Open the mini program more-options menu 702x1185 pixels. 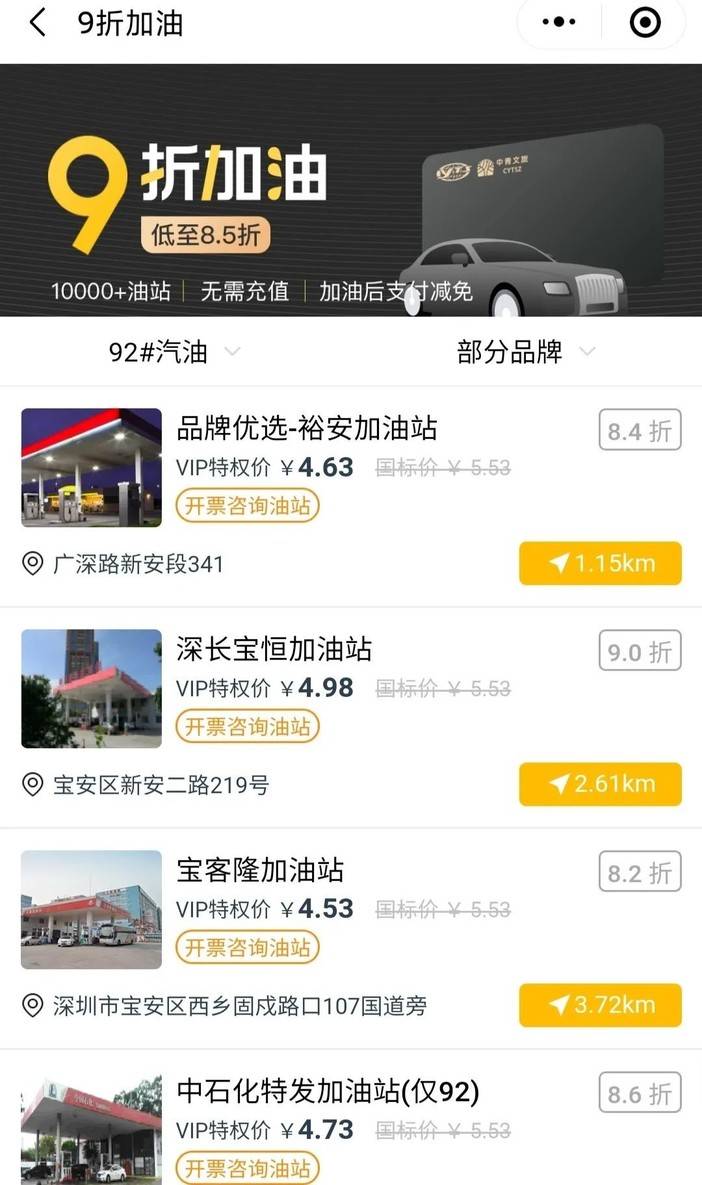(x=558, y=23)
